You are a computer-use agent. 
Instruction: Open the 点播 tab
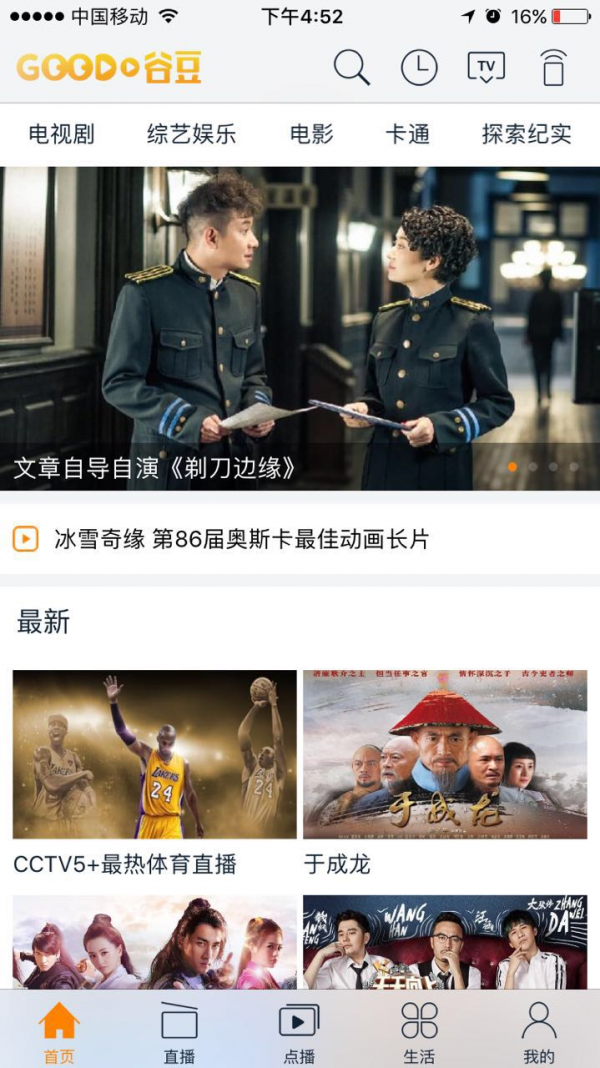coord(298,1031)
